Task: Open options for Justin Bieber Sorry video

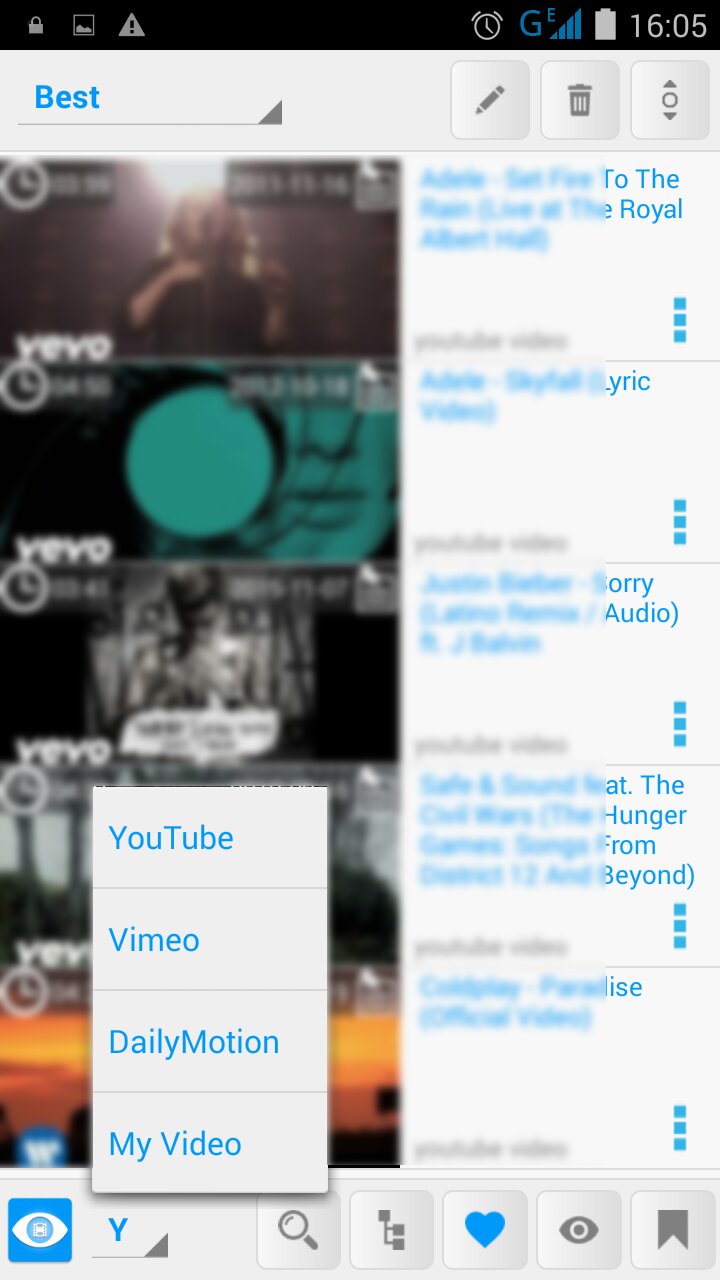Action: tap(680, 724)
